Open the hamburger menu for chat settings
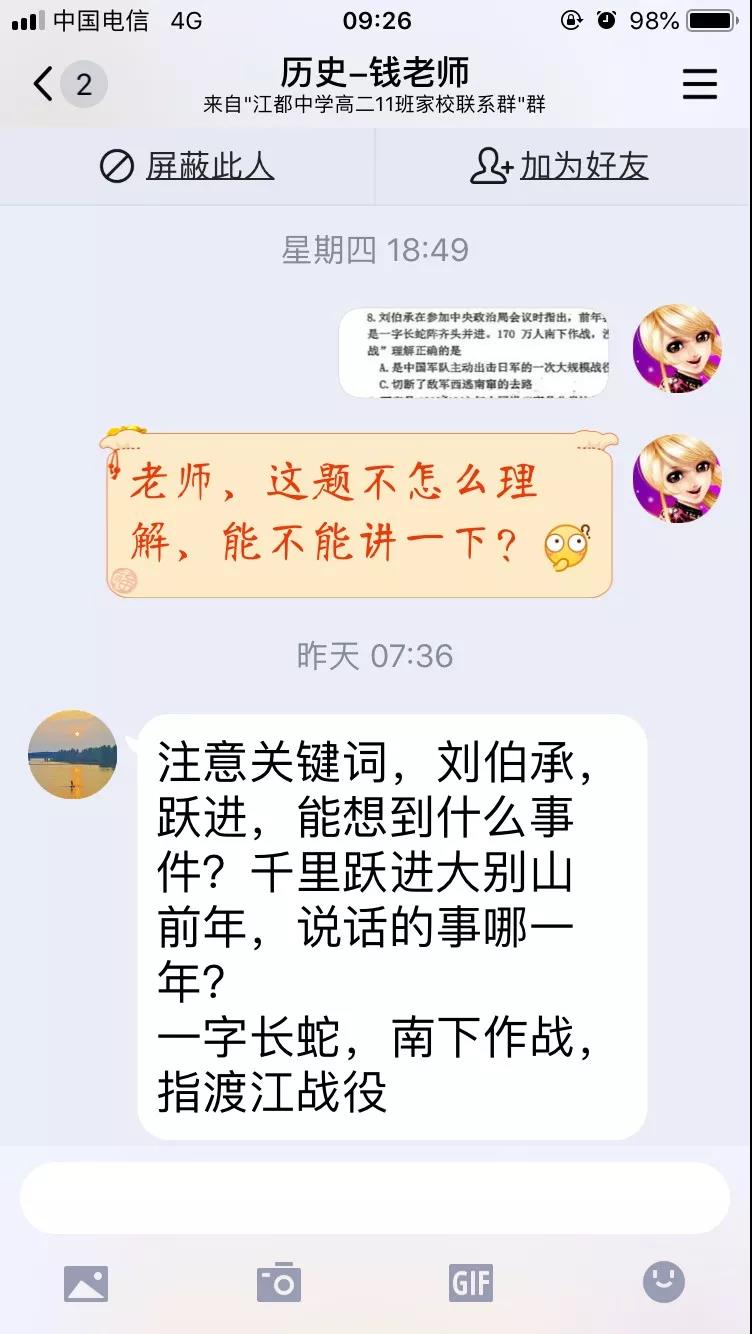752x1334 pixels. tap(700, 84)
